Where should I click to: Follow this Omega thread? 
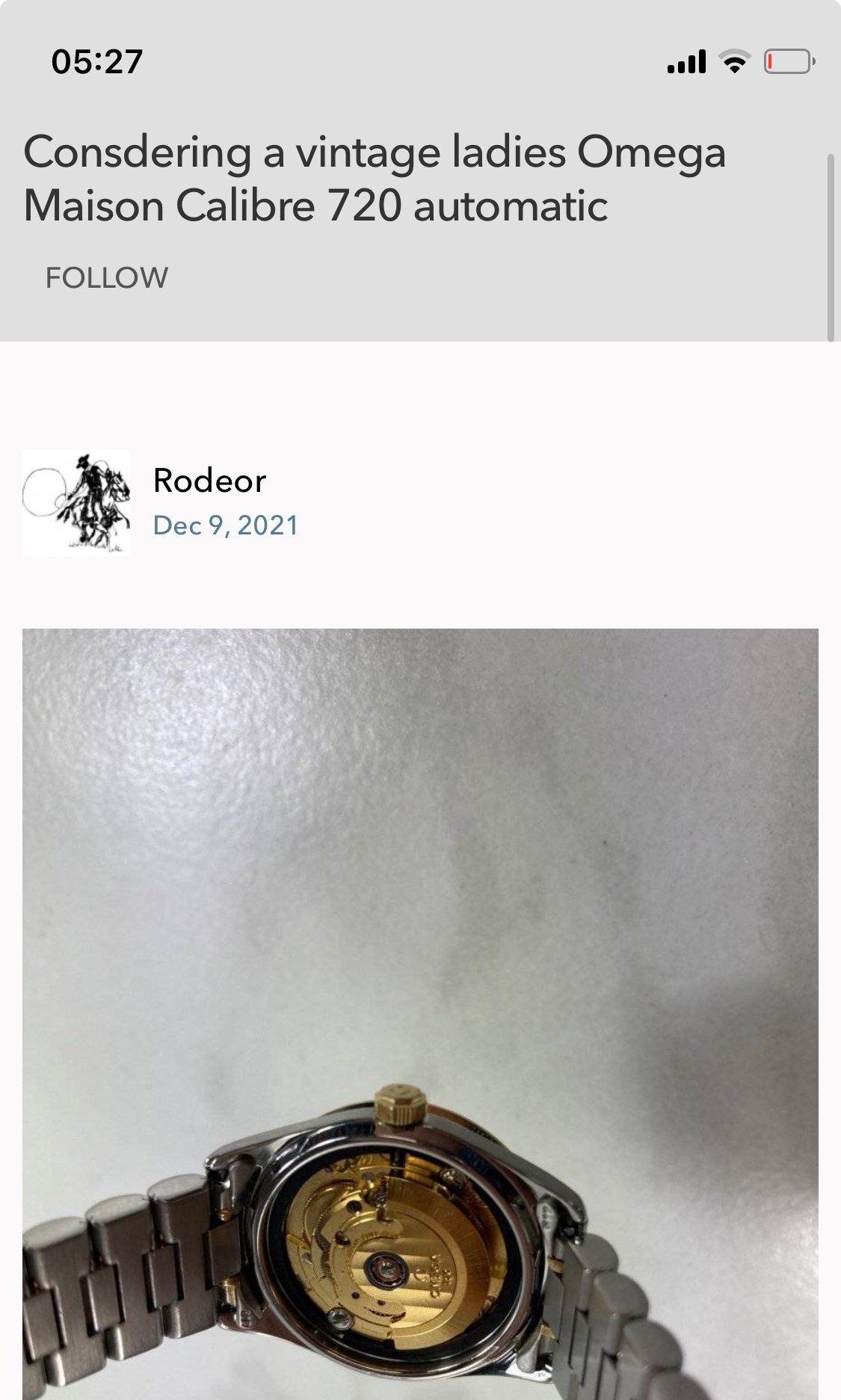coord(106,278)
